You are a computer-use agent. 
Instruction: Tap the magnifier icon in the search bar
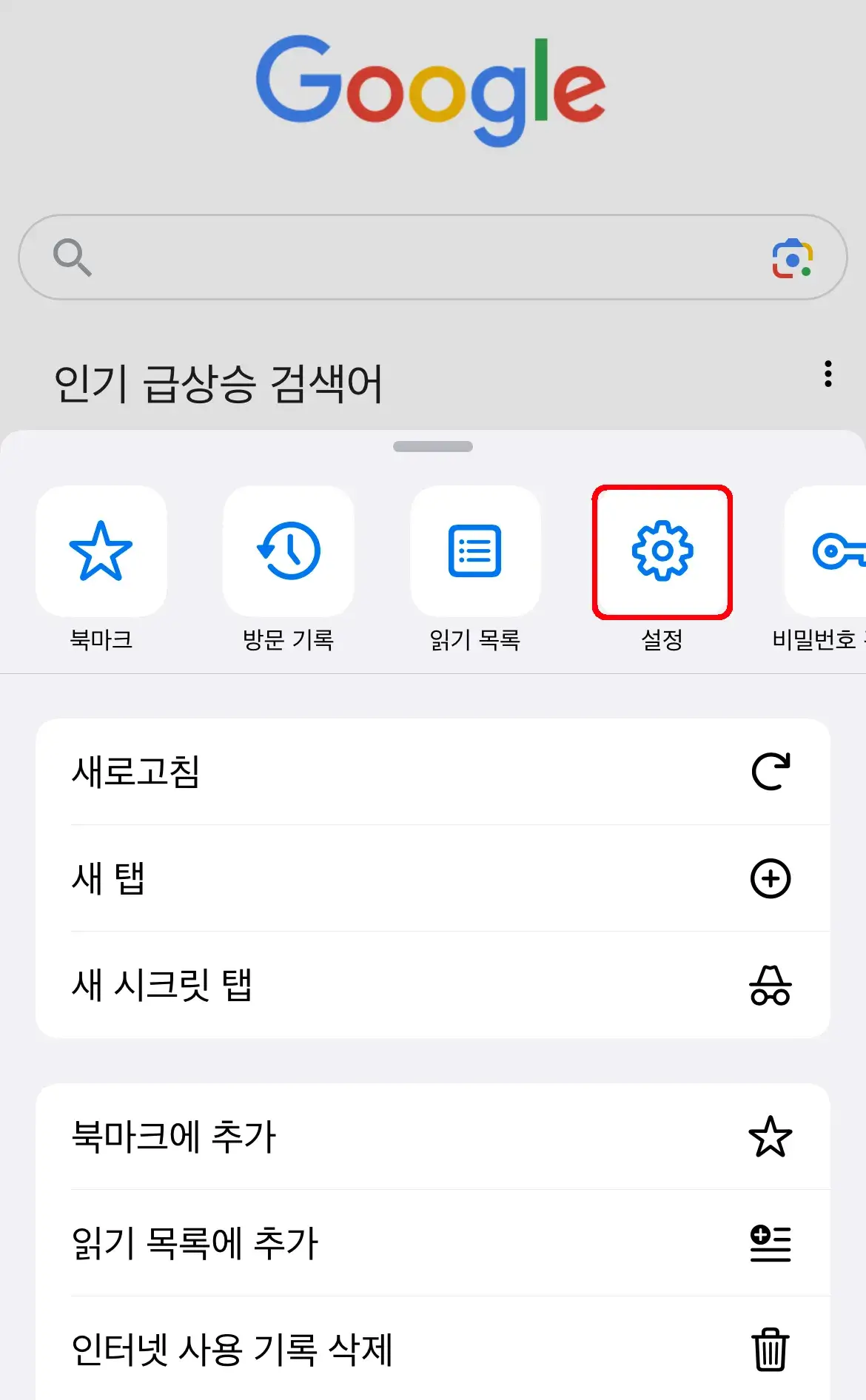(x=72, y=258)
